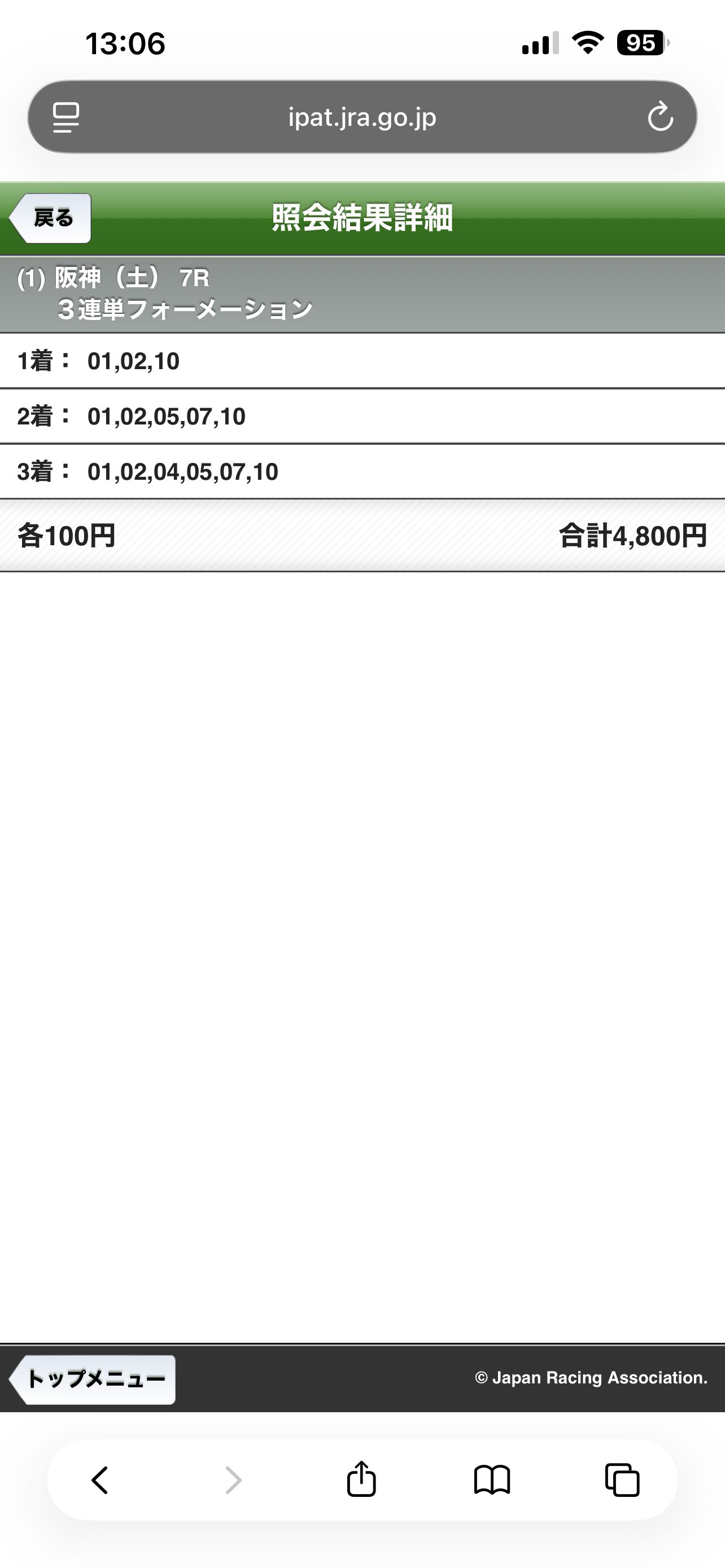This screenshot has width=725, height=1568.
Task: Share this page
Action: (361, 1479)
